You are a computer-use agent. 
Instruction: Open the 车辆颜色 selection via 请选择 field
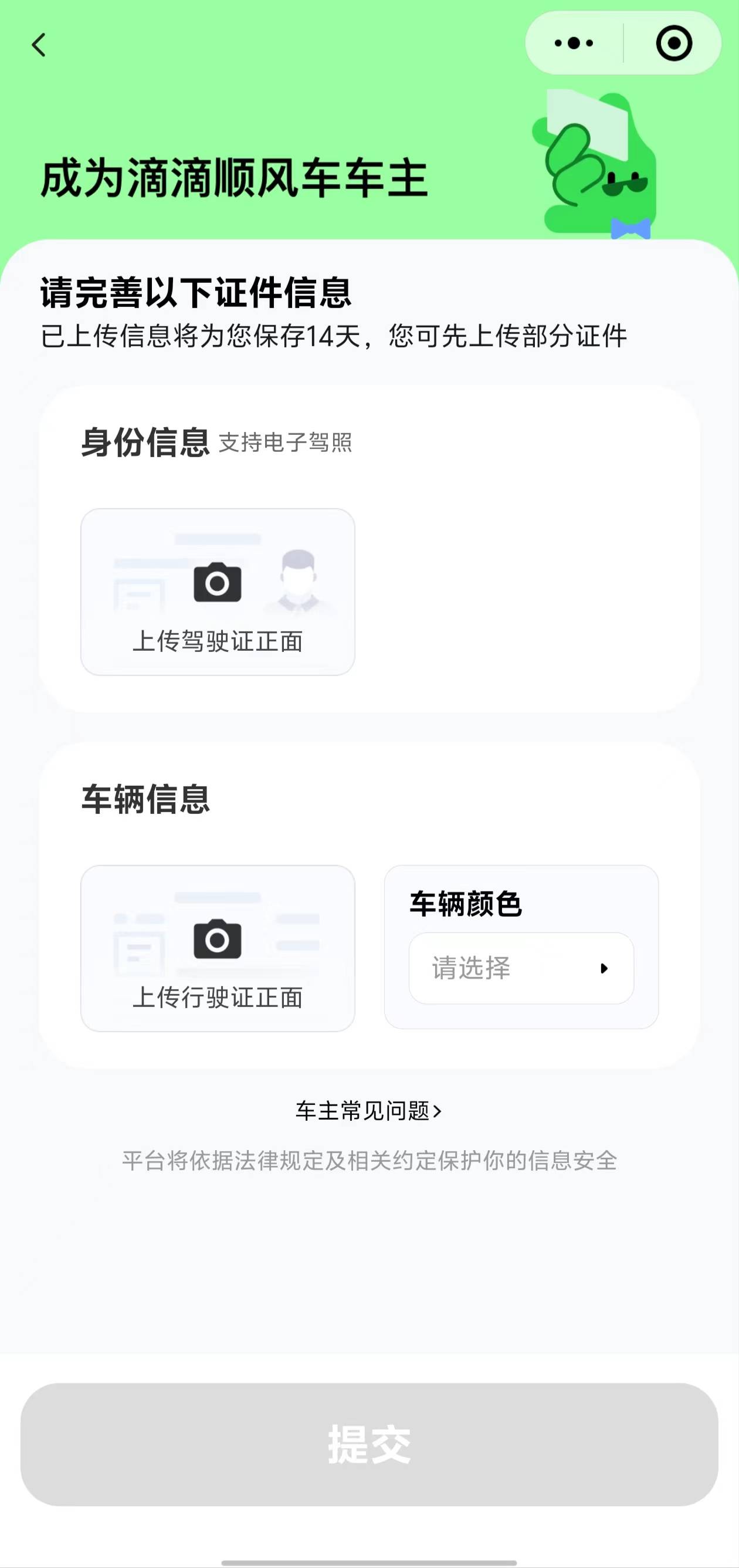coord(520,968)
